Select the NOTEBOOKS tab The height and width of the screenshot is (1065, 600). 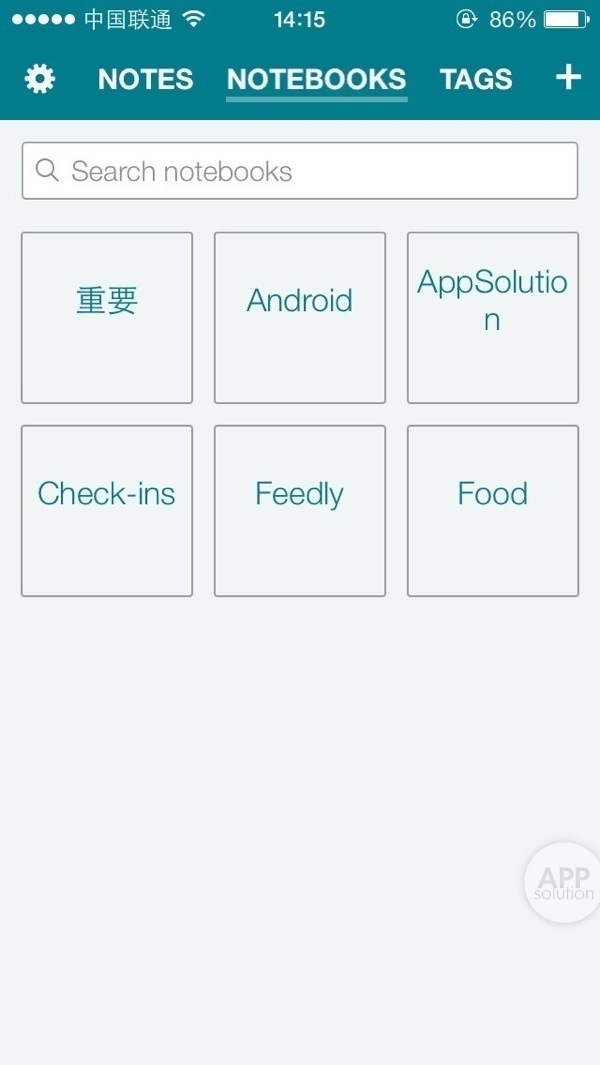[316, 79]
